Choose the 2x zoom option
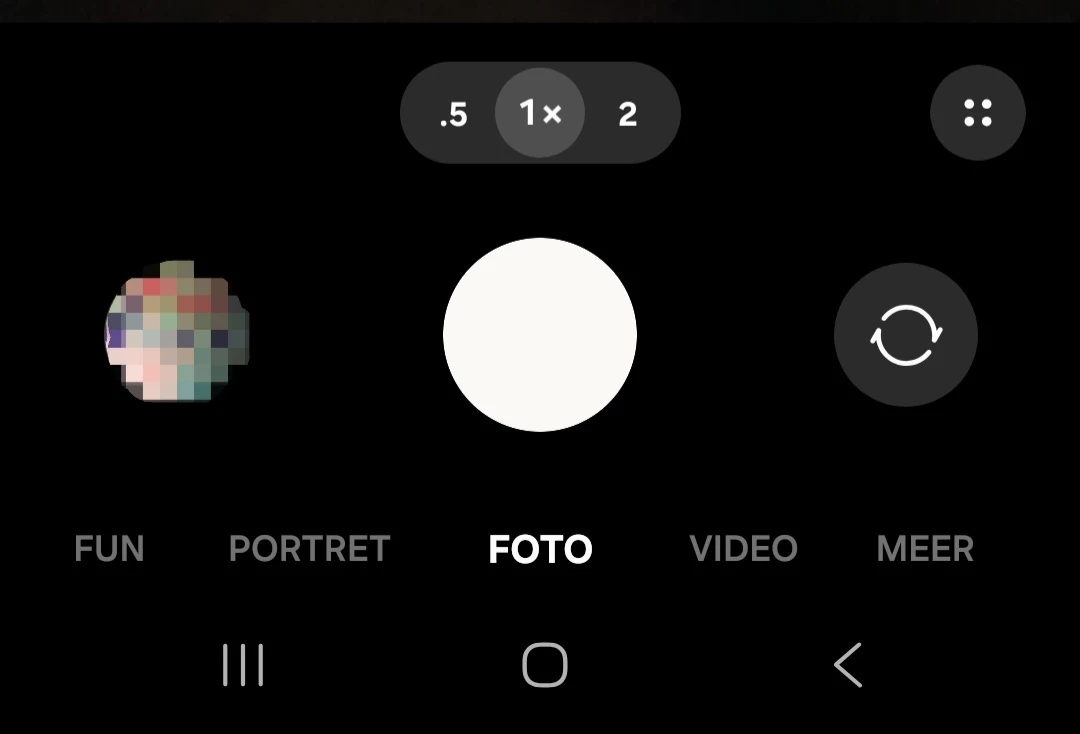This screenshot has width=1080, height=734. pos(627,114)
